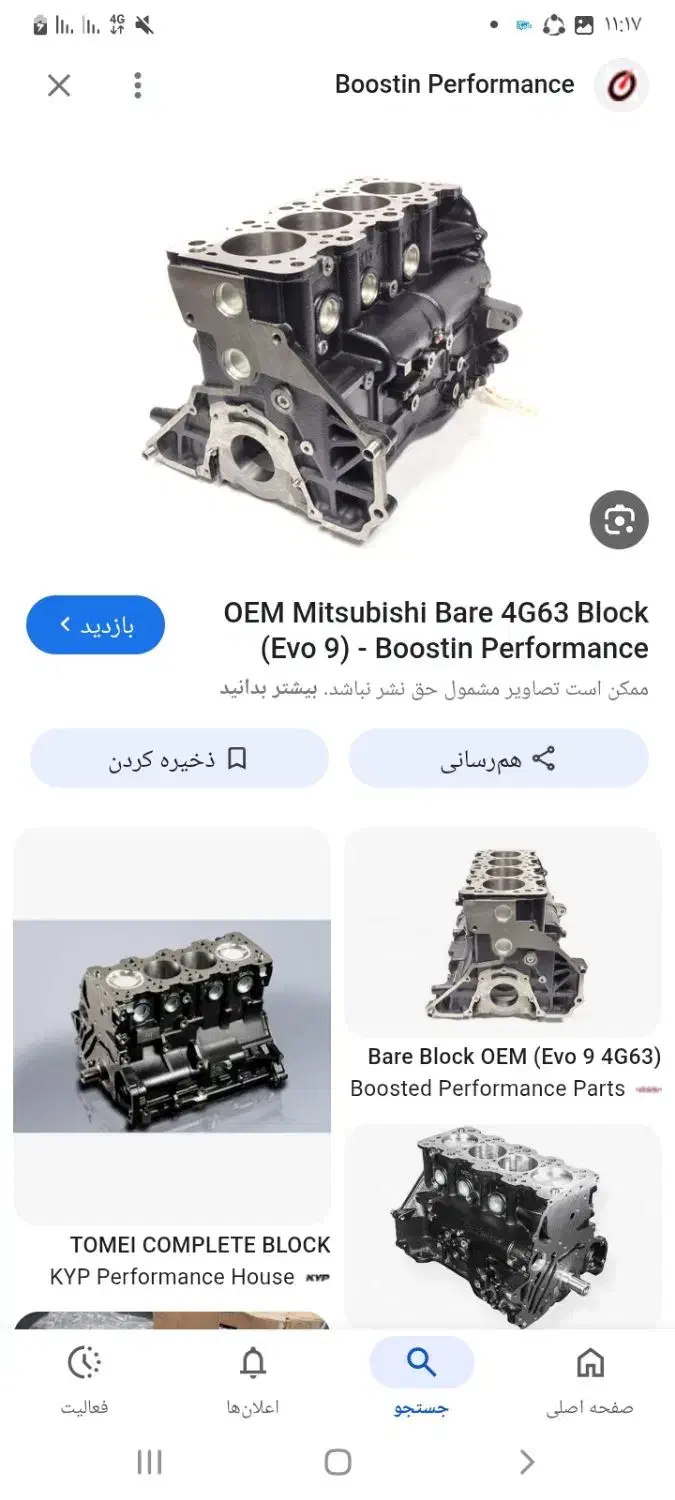Save the image with ذخیره کردن
The width and height of the screenshot is (675, 1500).
pyautogui.click(x=180, y=759)
